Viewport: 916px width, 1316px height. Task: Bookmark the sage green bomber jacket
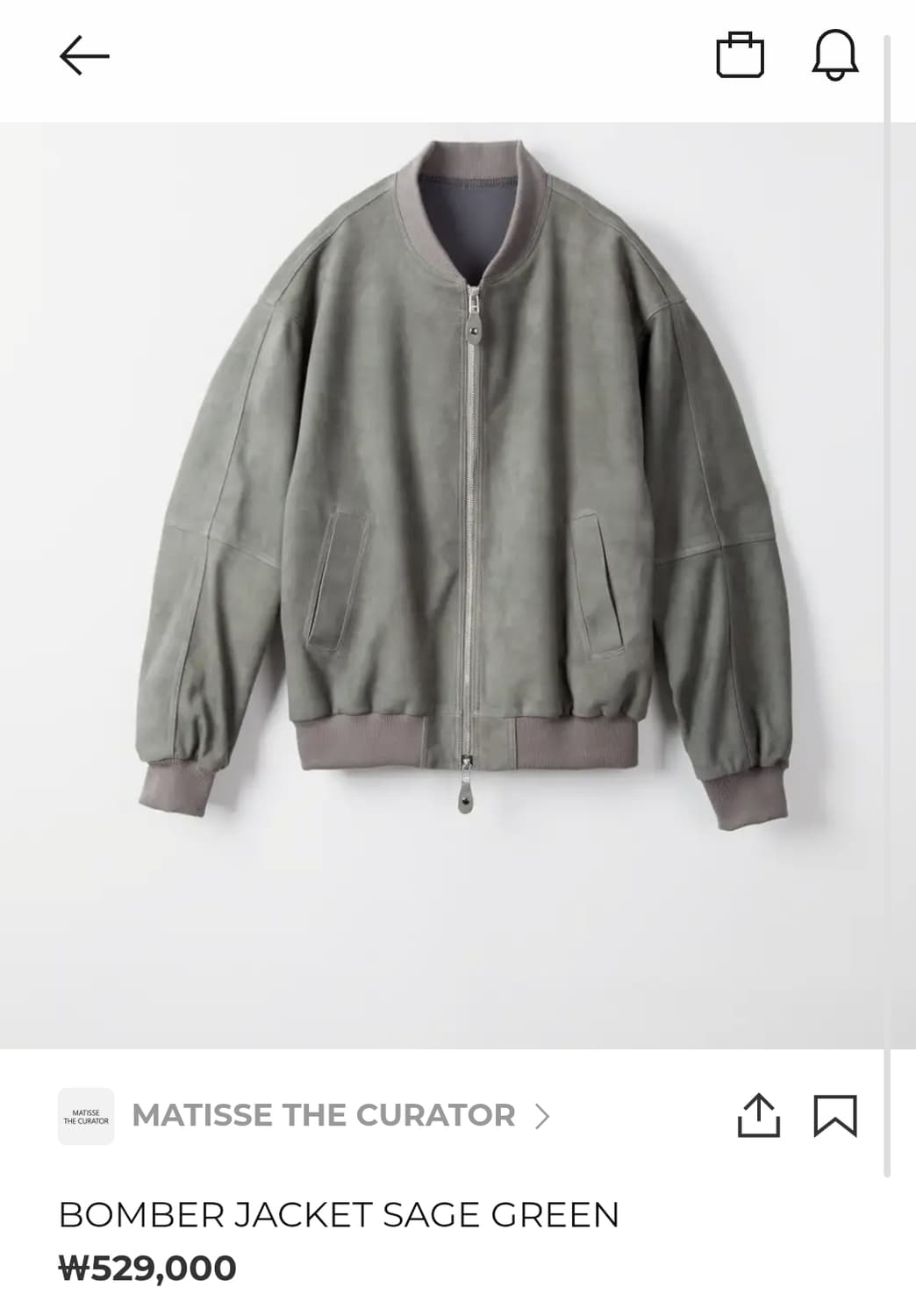click(834, 1115)
